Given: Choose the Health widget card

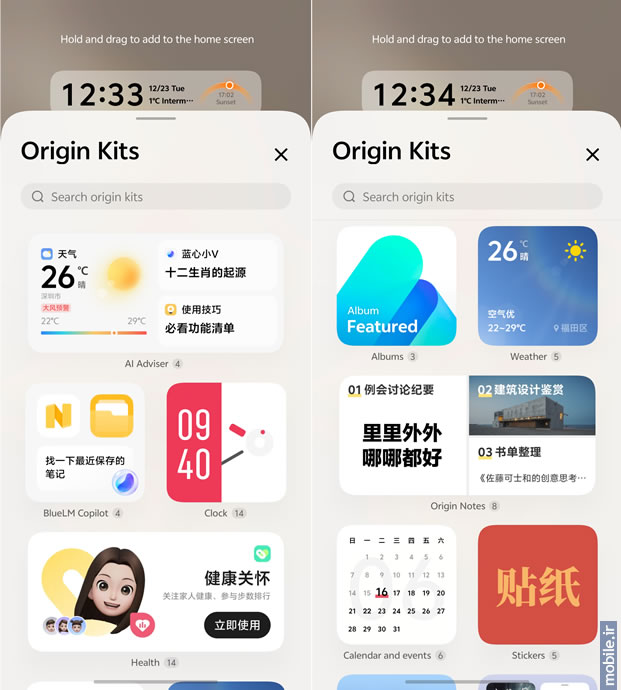Looking at the screenshot, I should (x=155, y=591).
